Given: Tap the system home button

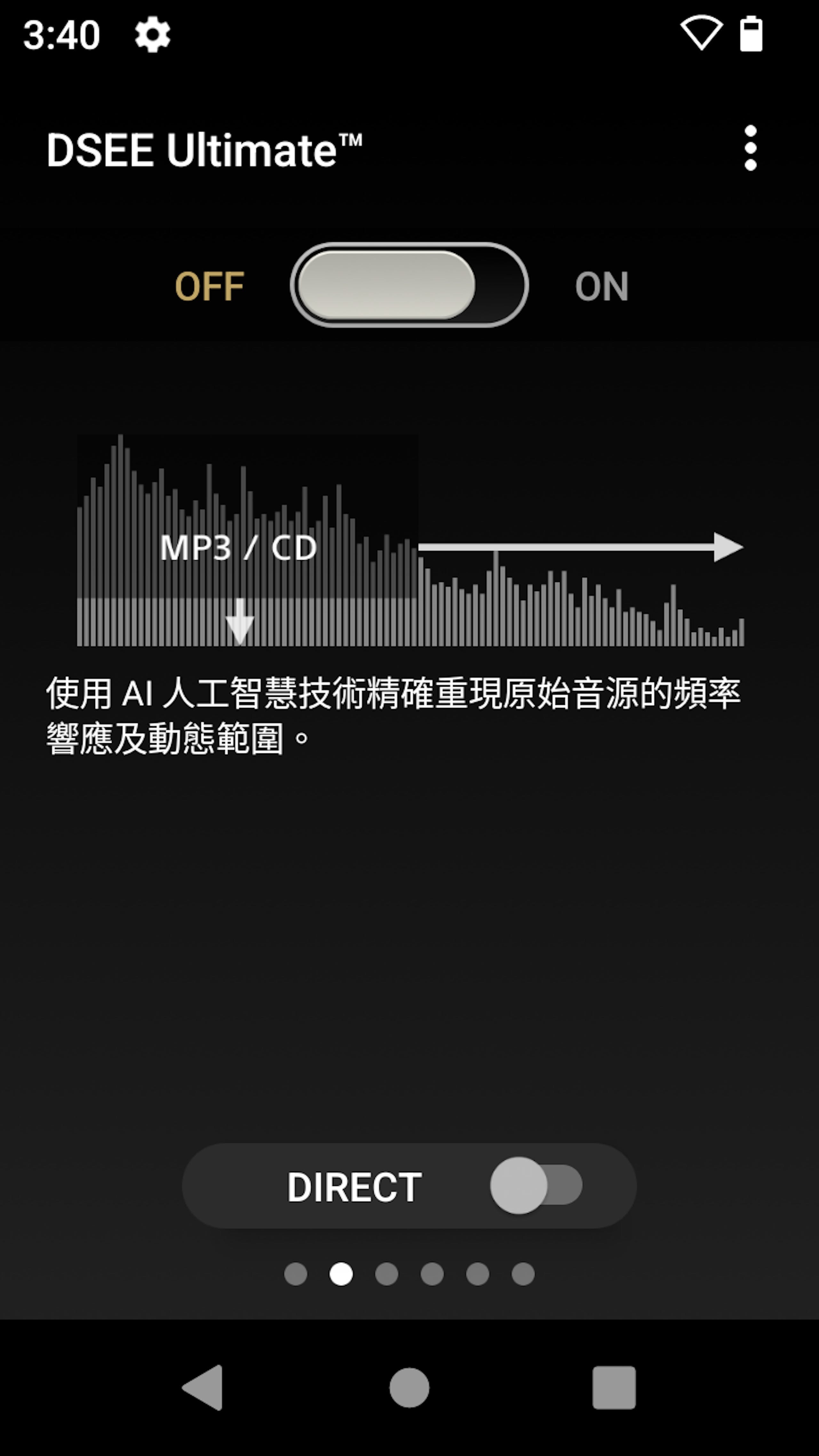Looking at the screenshot, I should (x=409, y=1387).
